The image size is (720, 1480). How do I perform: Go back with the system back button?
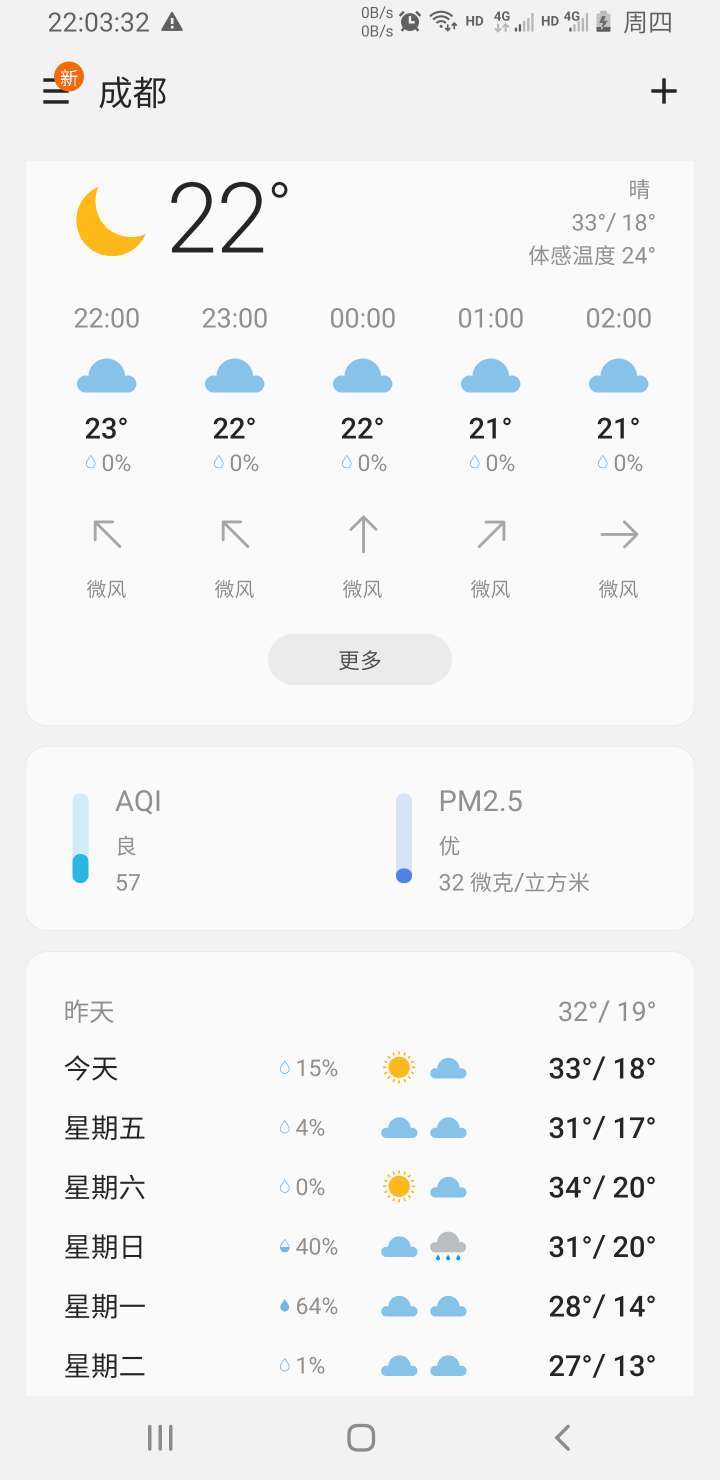(562, 1438)
